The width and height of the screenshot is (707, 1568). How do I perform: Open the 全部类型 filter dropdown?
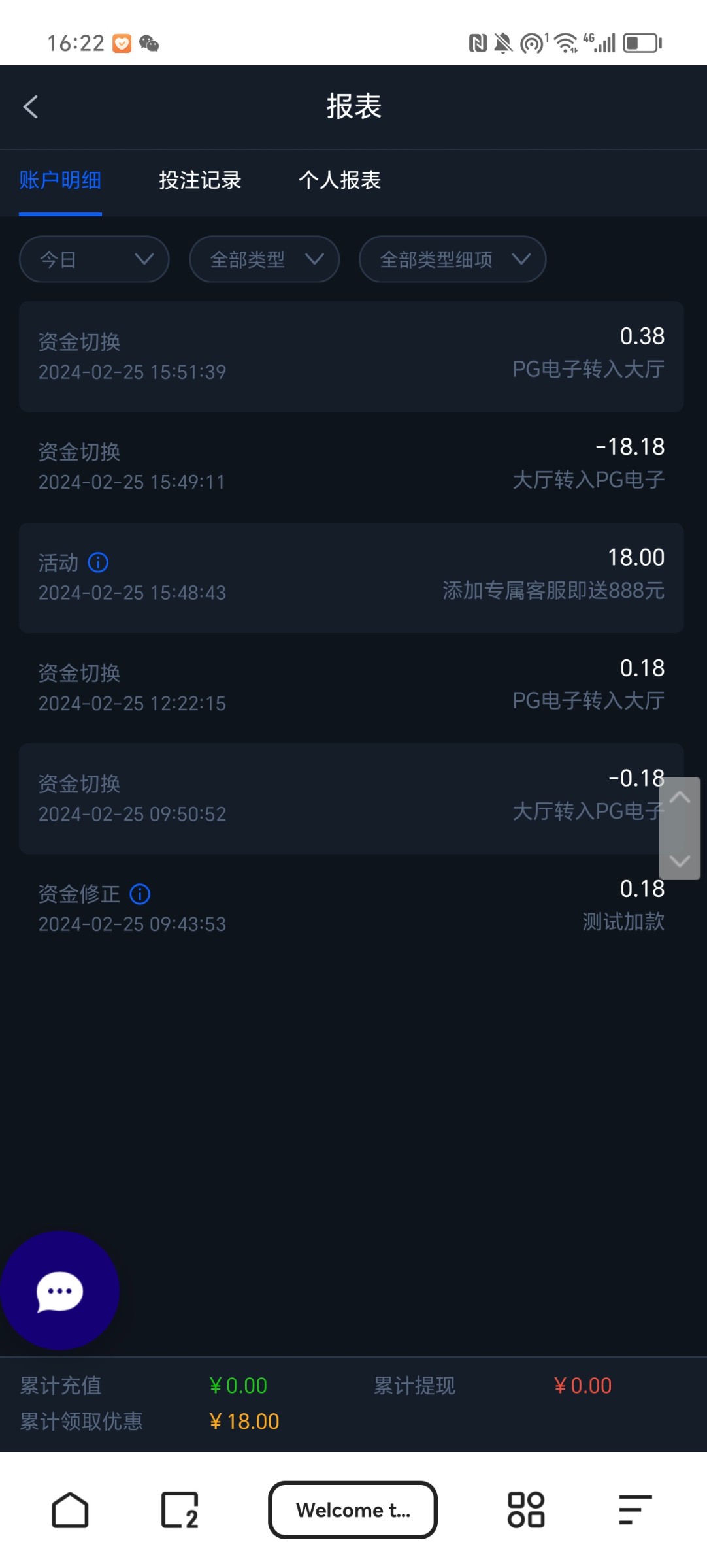(264, 259)
